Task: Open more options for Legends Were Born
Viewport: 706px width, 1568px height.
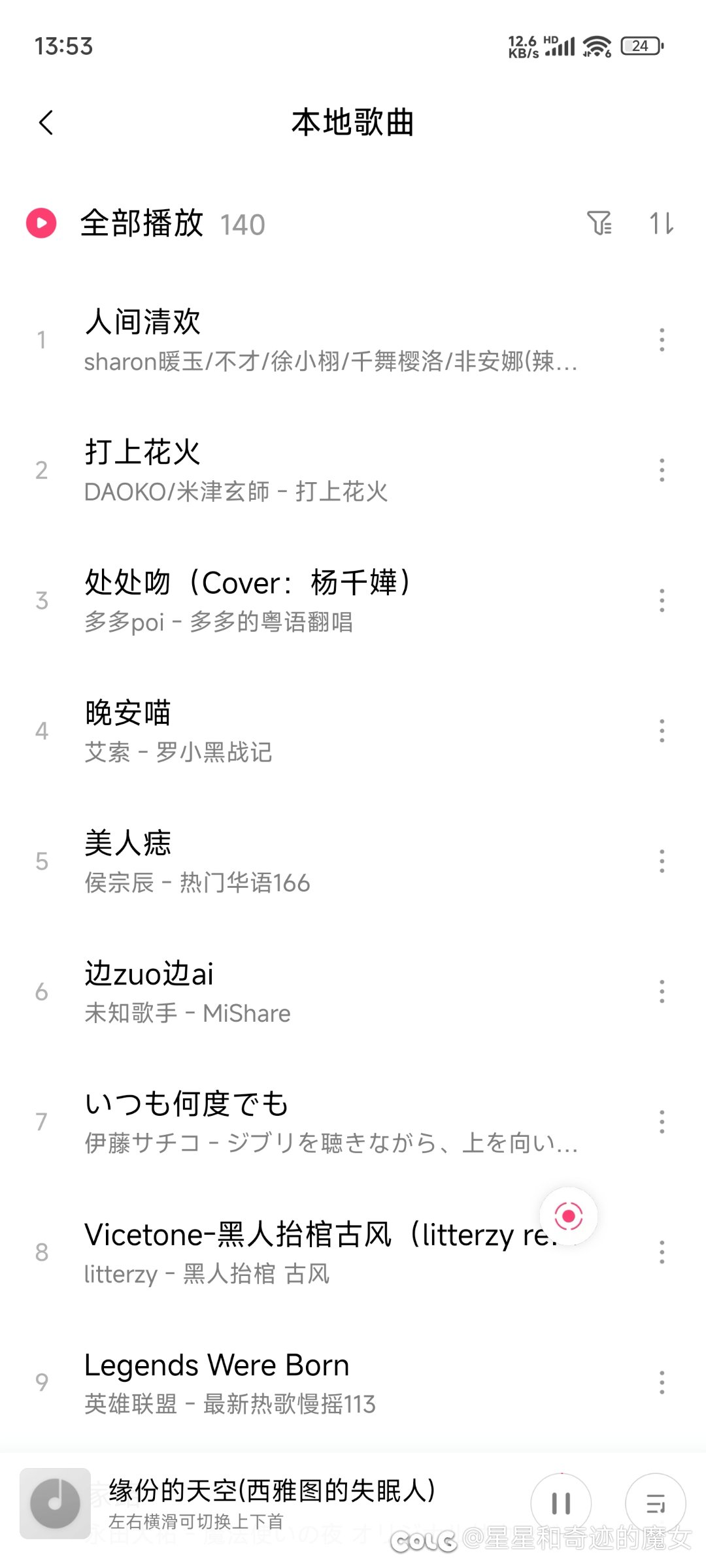Action: coord(662,1382)
